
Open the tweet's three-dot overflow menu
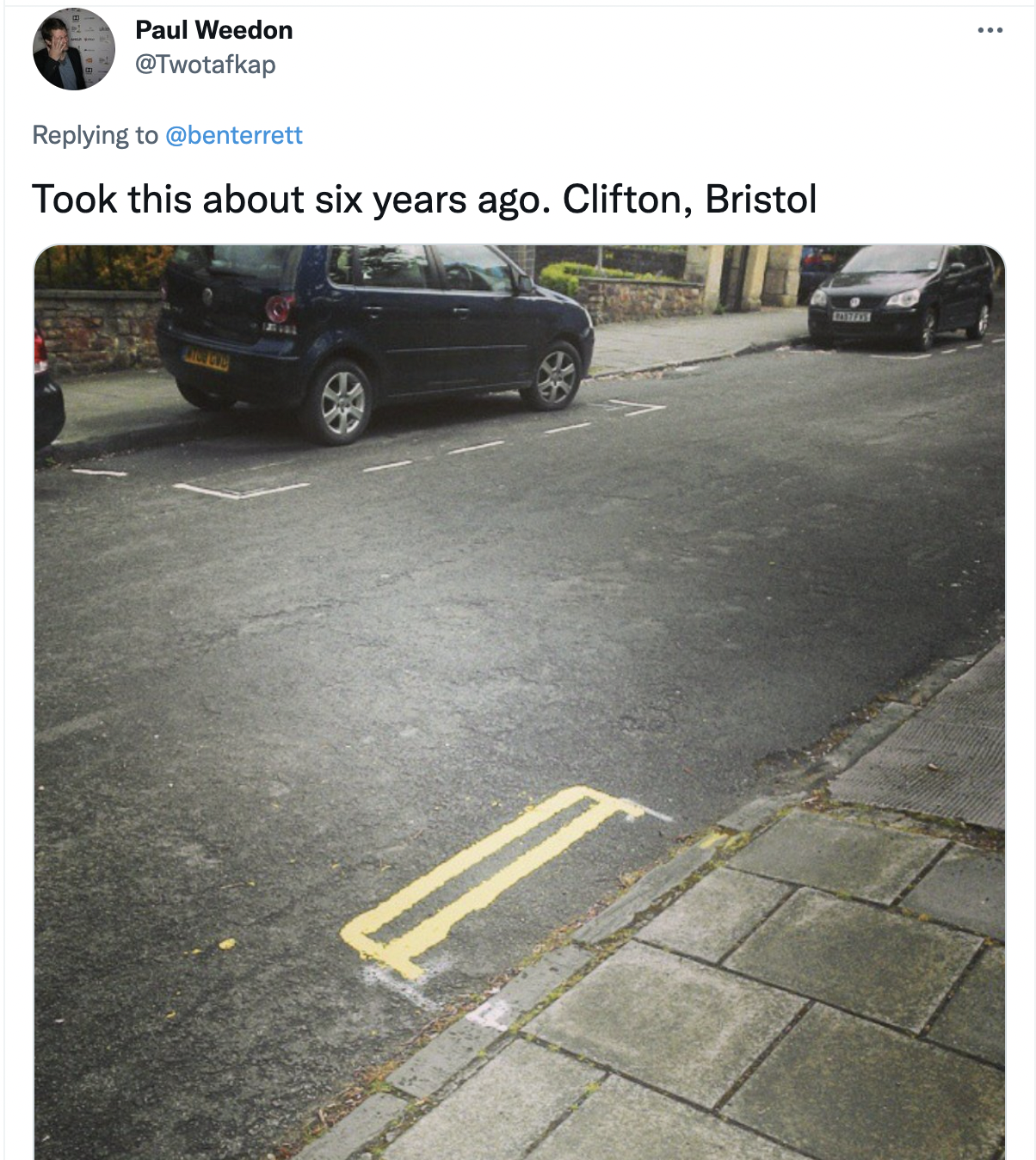[x=990, y=31]
